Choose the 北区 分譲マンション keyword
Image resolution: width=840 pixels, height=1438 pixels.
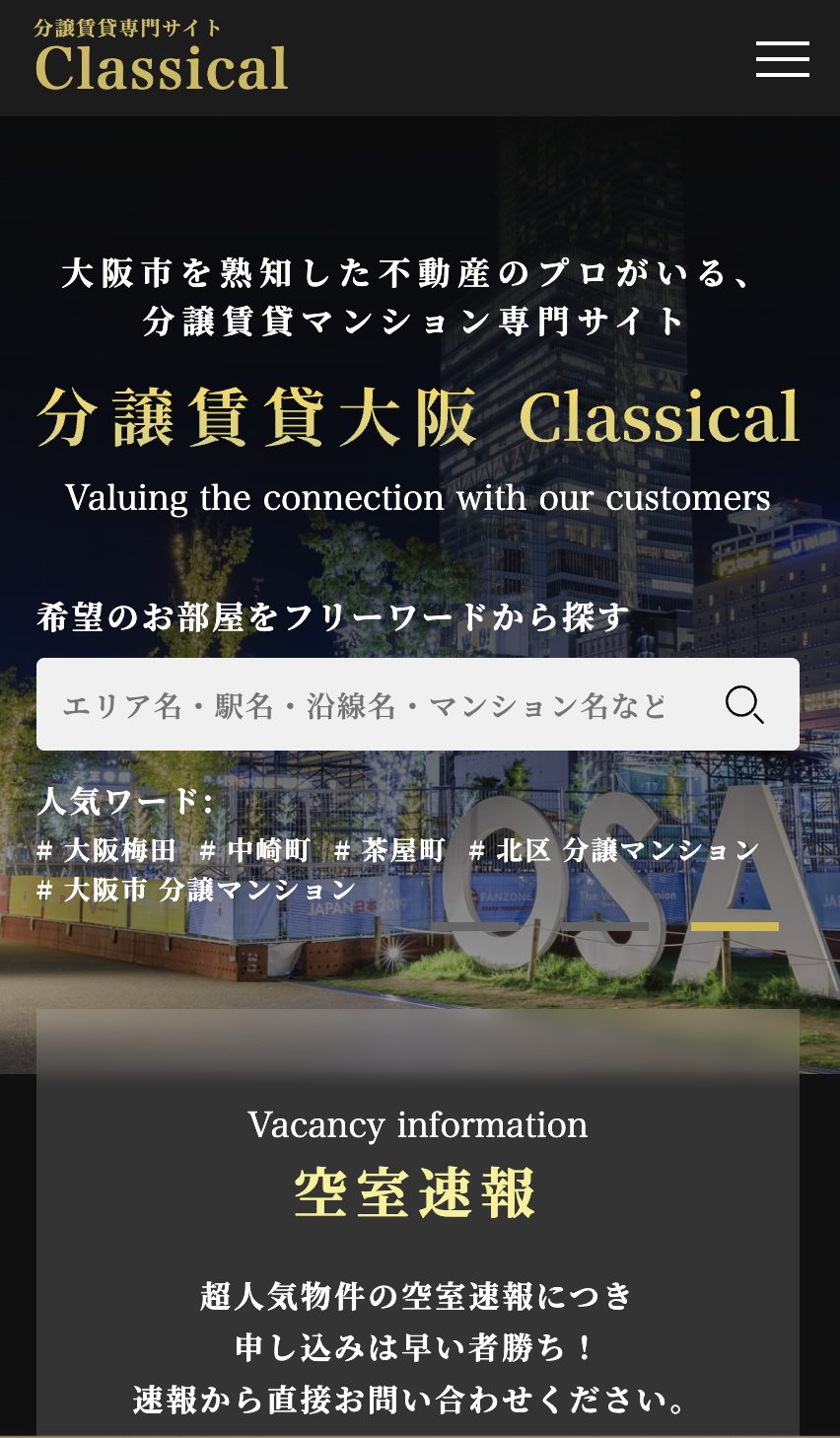[x=614, y=850]
